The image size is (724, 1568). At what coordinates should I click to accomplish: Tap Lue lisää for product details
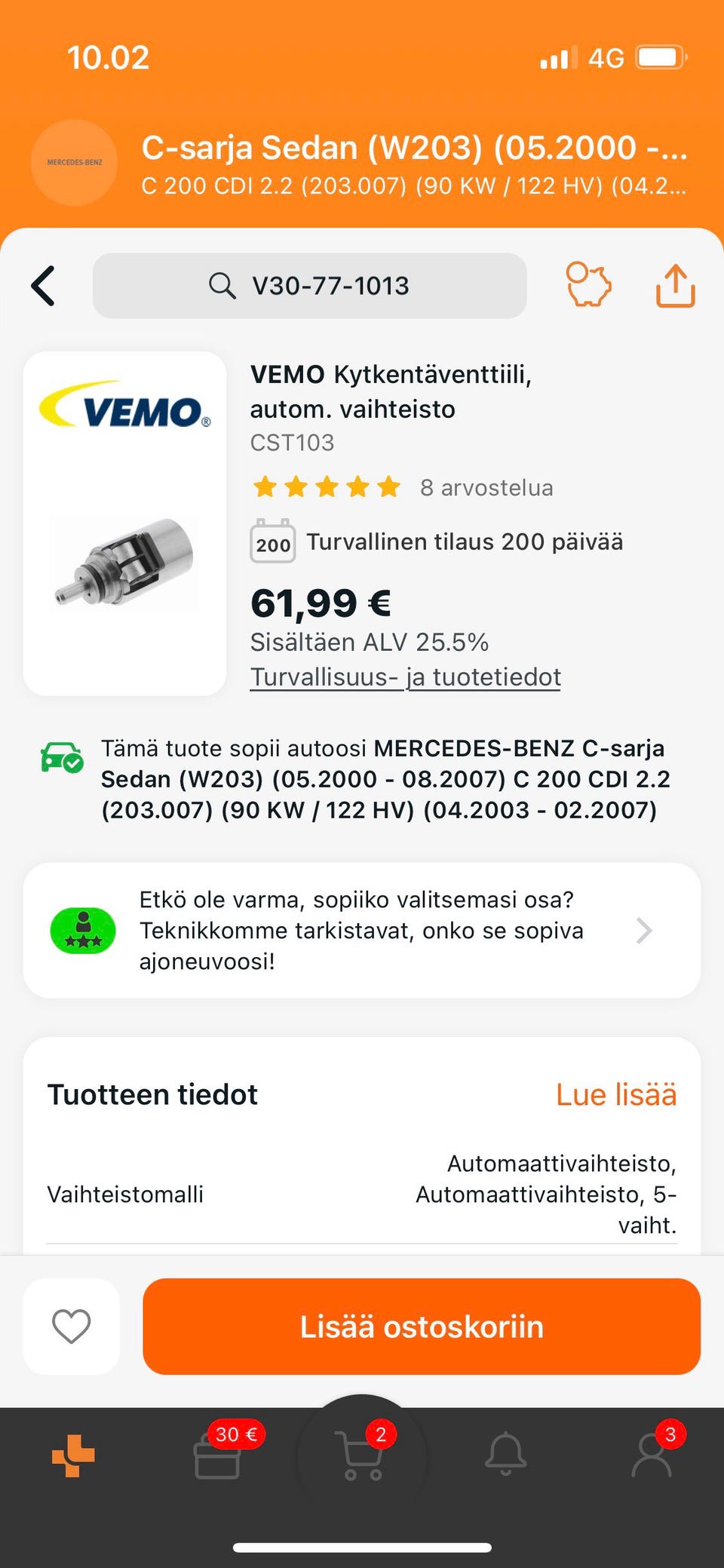tap(616, 1095)
